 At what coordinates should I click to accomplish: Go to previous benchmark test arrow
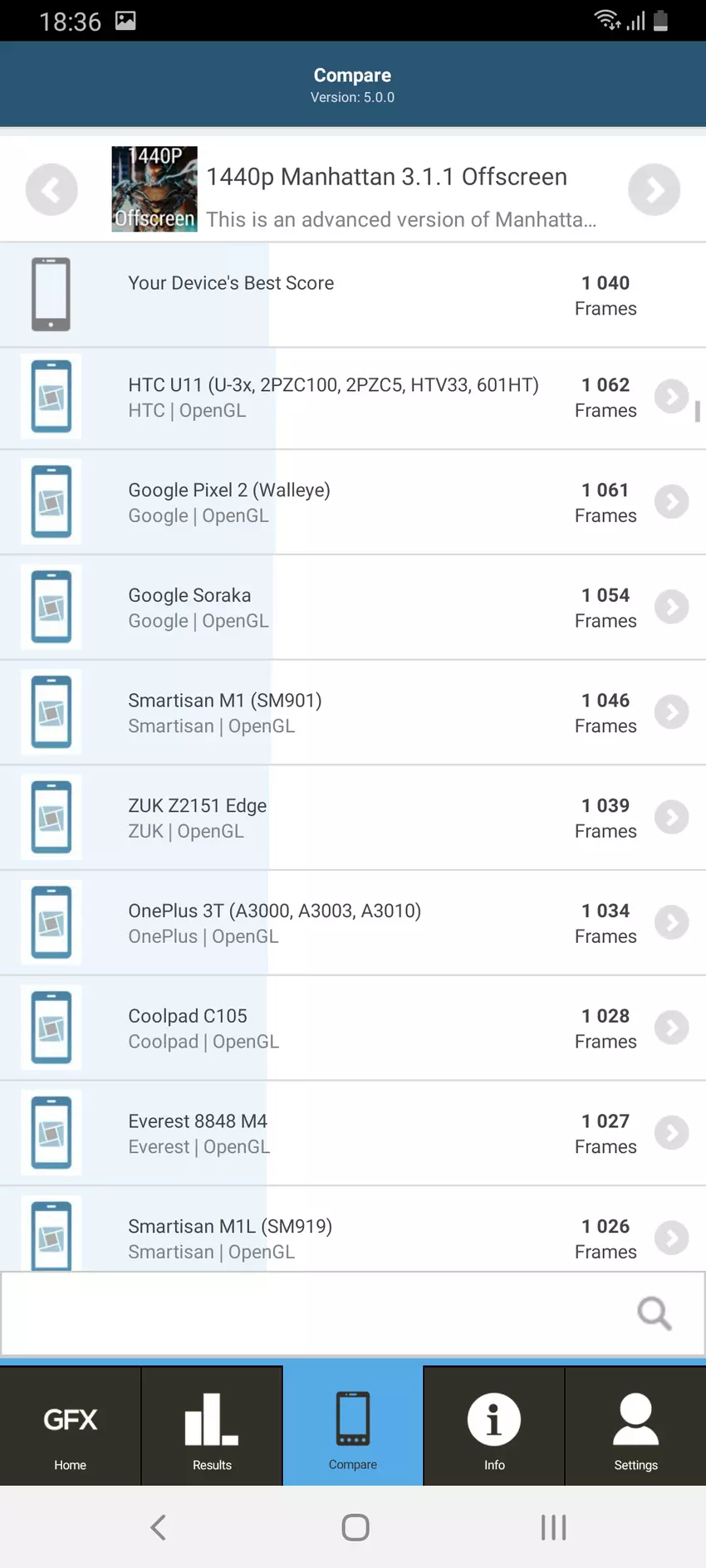click(x=51, y=190)
